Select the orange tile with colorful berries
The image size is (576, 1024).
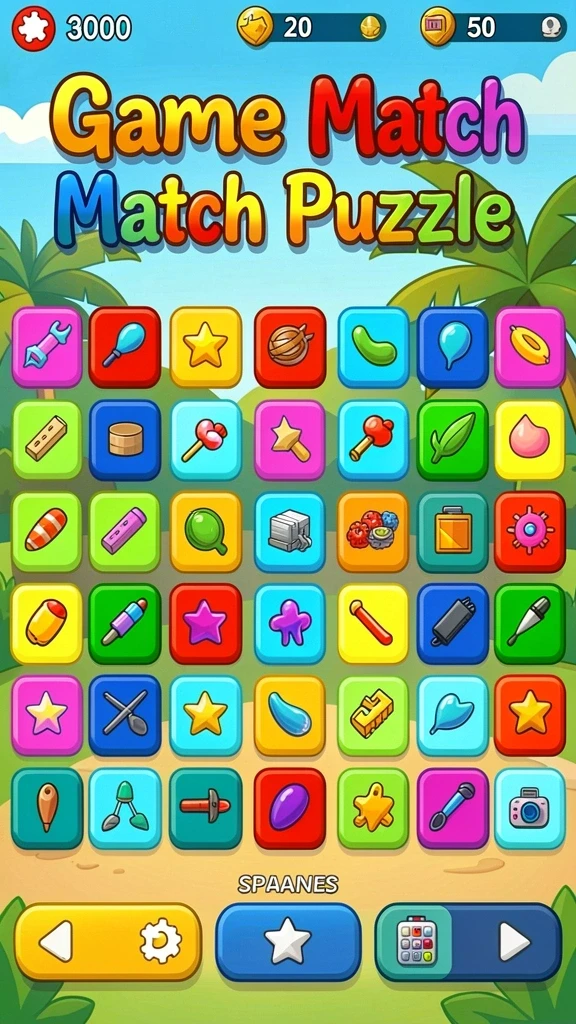coord(373,532)
